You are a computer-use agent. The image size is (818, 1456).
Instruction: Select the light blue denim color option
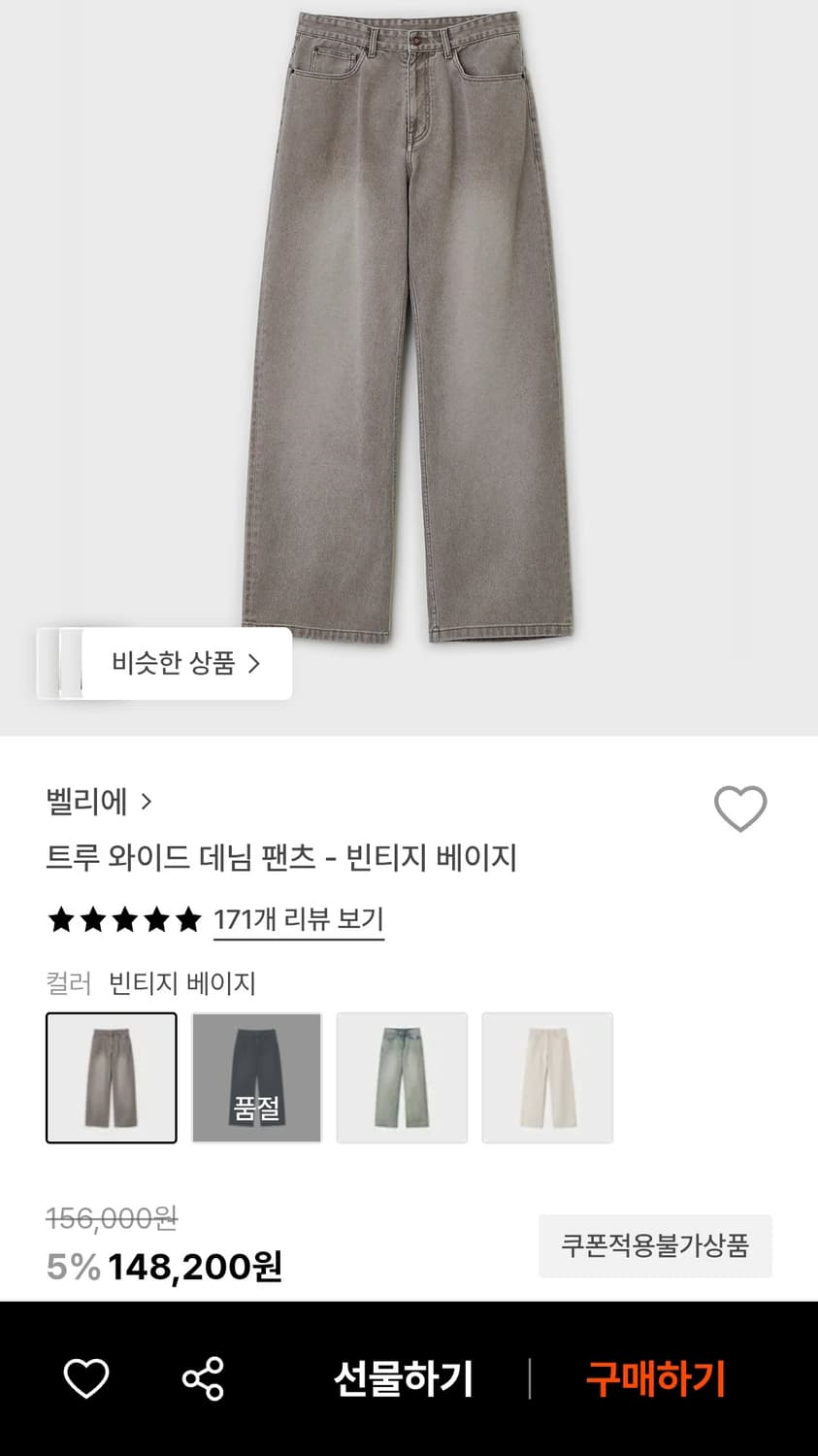pos(402,1078)
